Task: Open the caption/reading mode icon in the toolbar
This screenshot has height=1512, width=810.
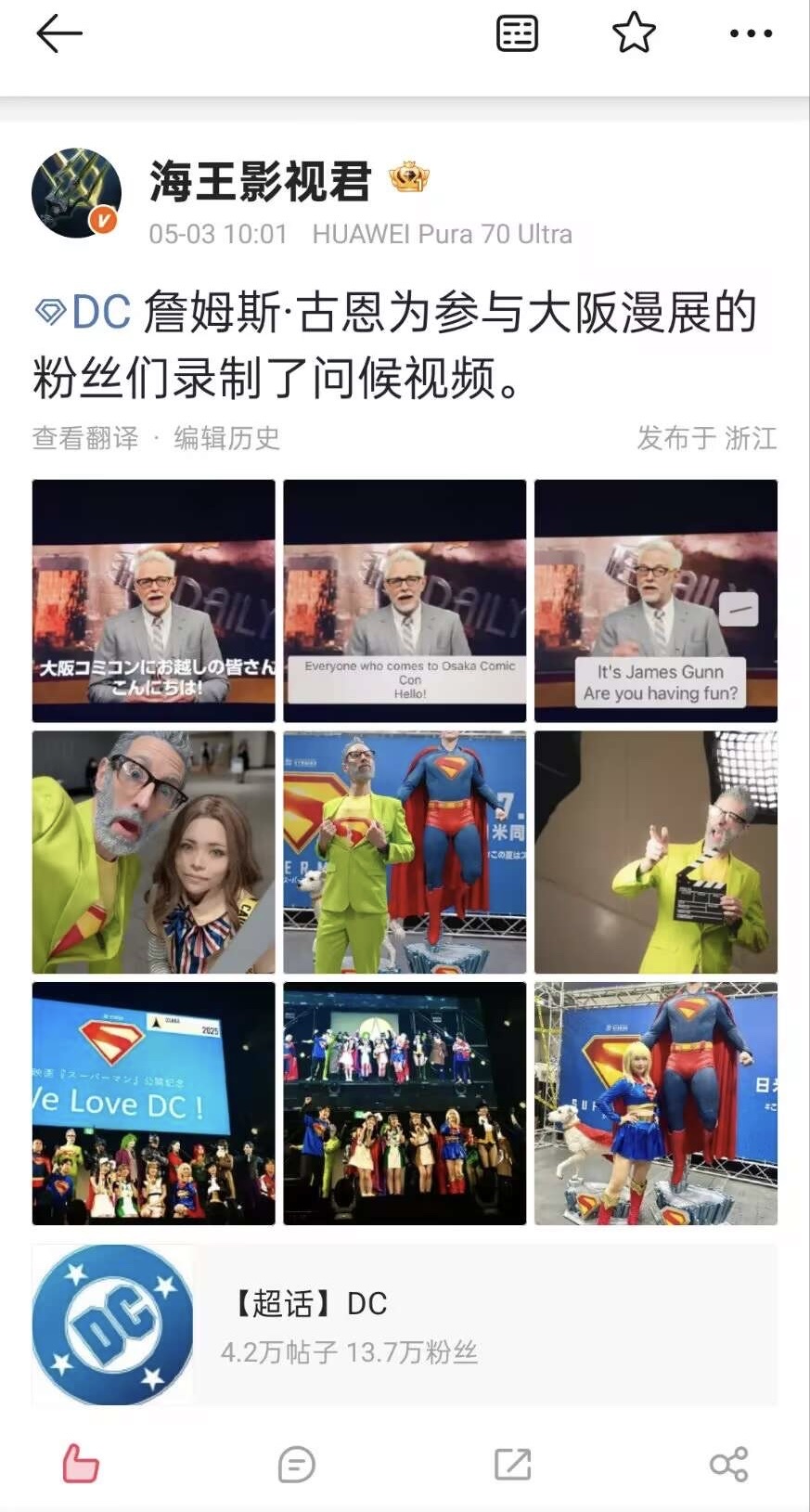Action: (517, 34)
